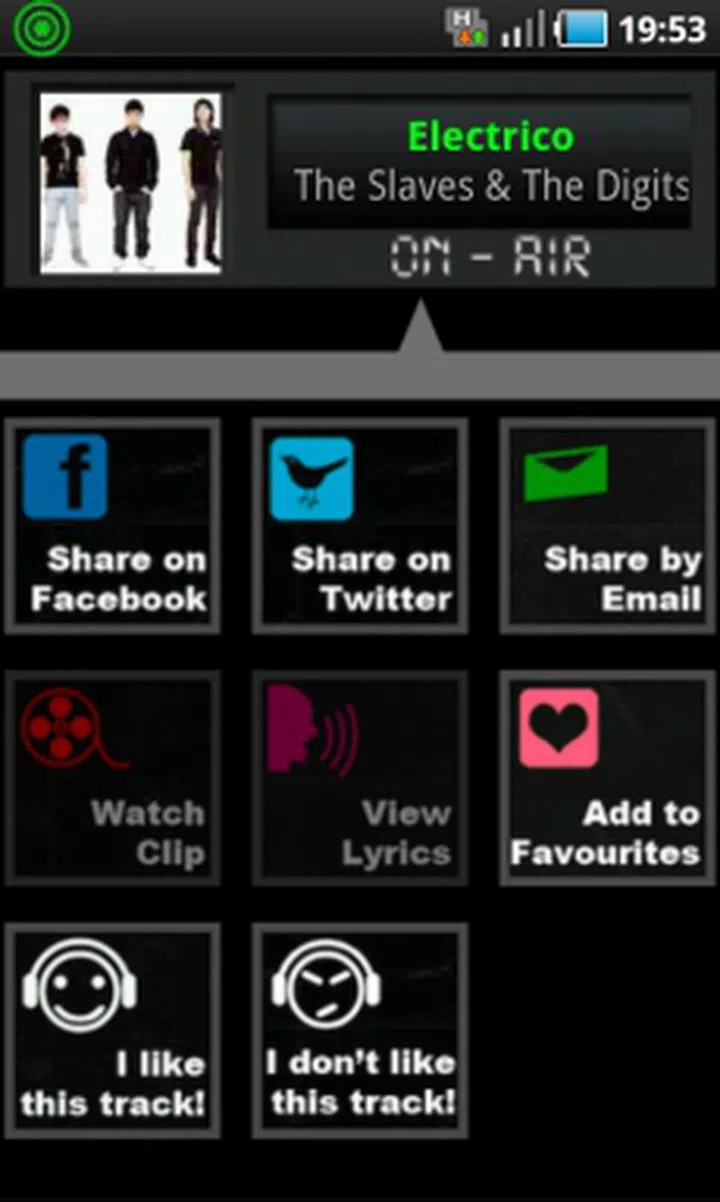
Task: Add track to Favourites
Action: tap(607, 778)
